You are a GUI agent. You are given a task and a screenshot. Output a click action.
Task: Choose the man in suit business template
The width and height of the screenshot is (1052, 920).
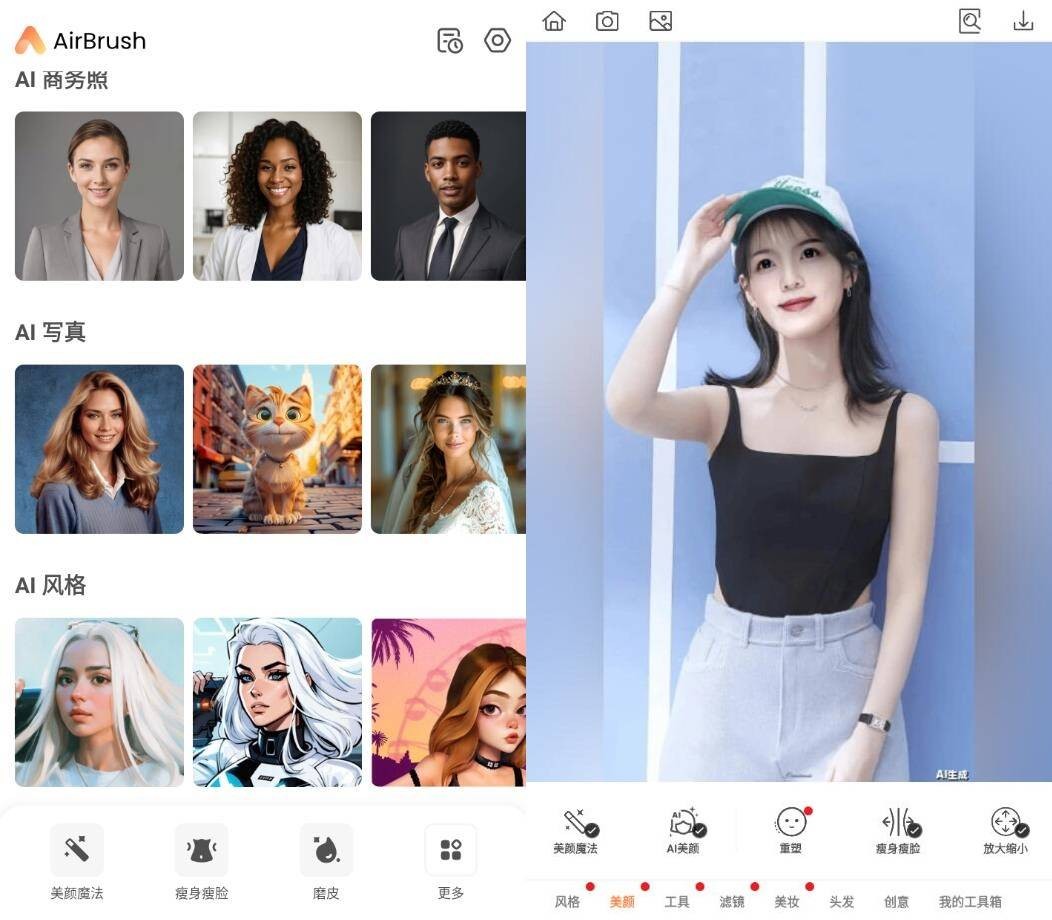pos(448,196)
